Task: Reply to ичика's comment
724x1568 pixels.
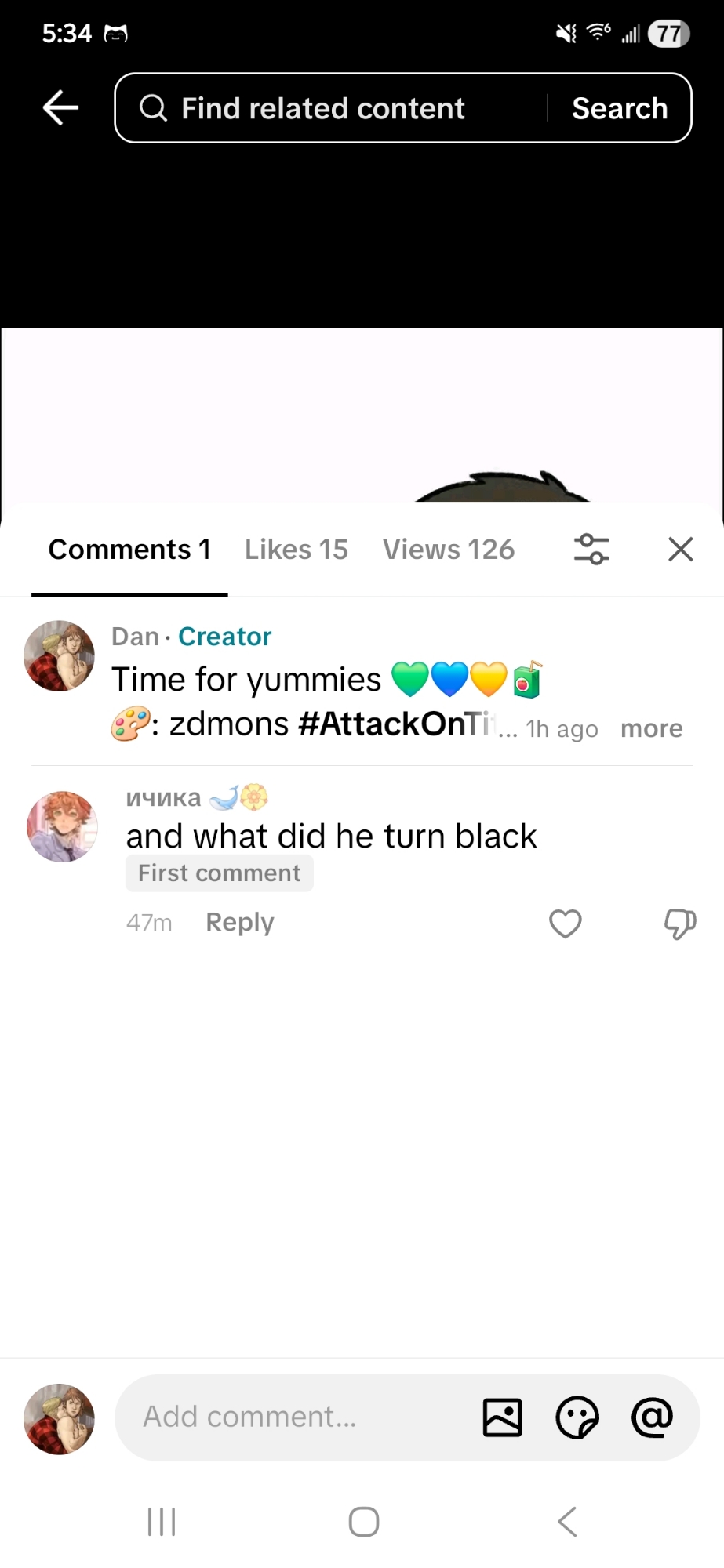Action: pos(239,922)
